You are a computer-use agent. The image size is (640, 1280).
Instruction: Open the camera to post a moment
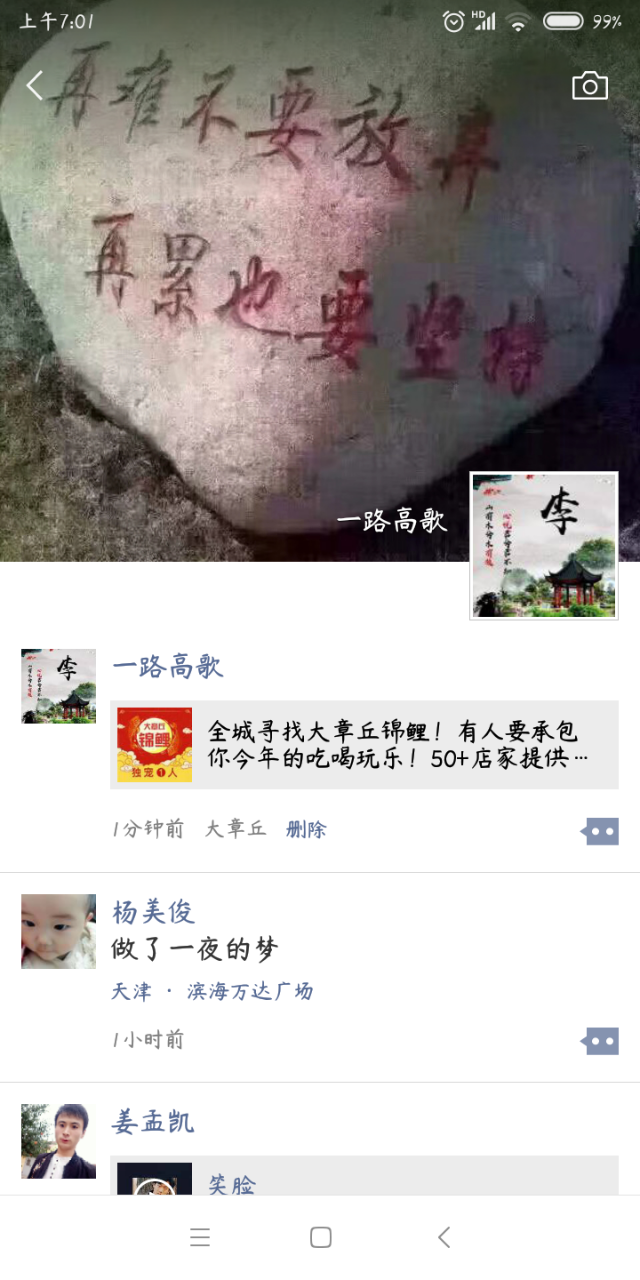(x=589, y=86)
